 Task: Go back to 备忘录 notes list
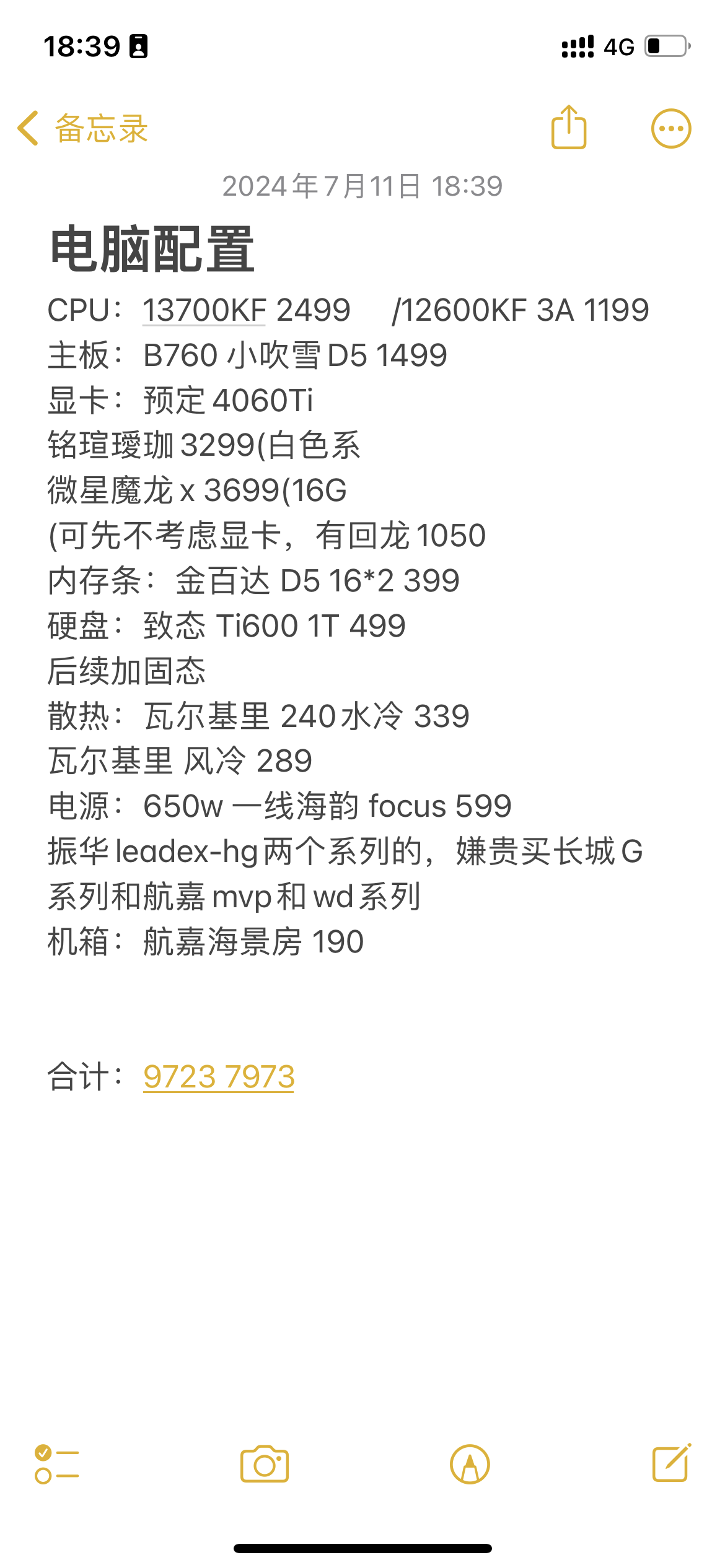click(82, 129)
